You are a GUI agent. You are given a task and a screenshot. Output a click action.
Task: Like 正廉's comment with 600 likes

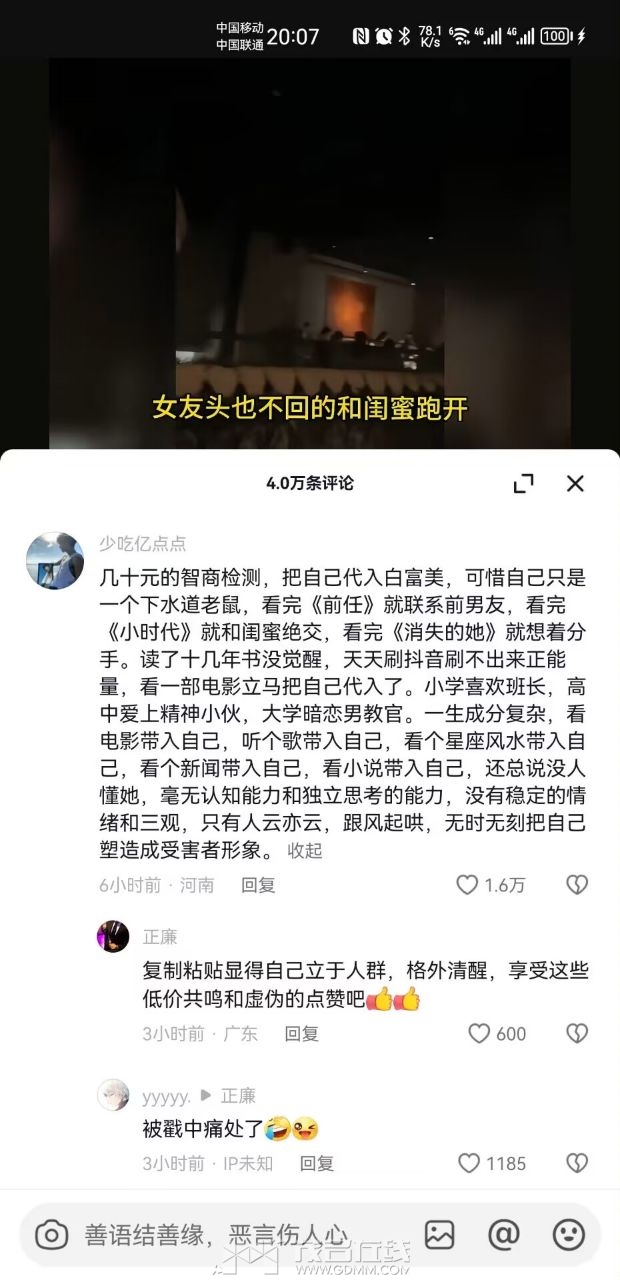coord(497,1034)
